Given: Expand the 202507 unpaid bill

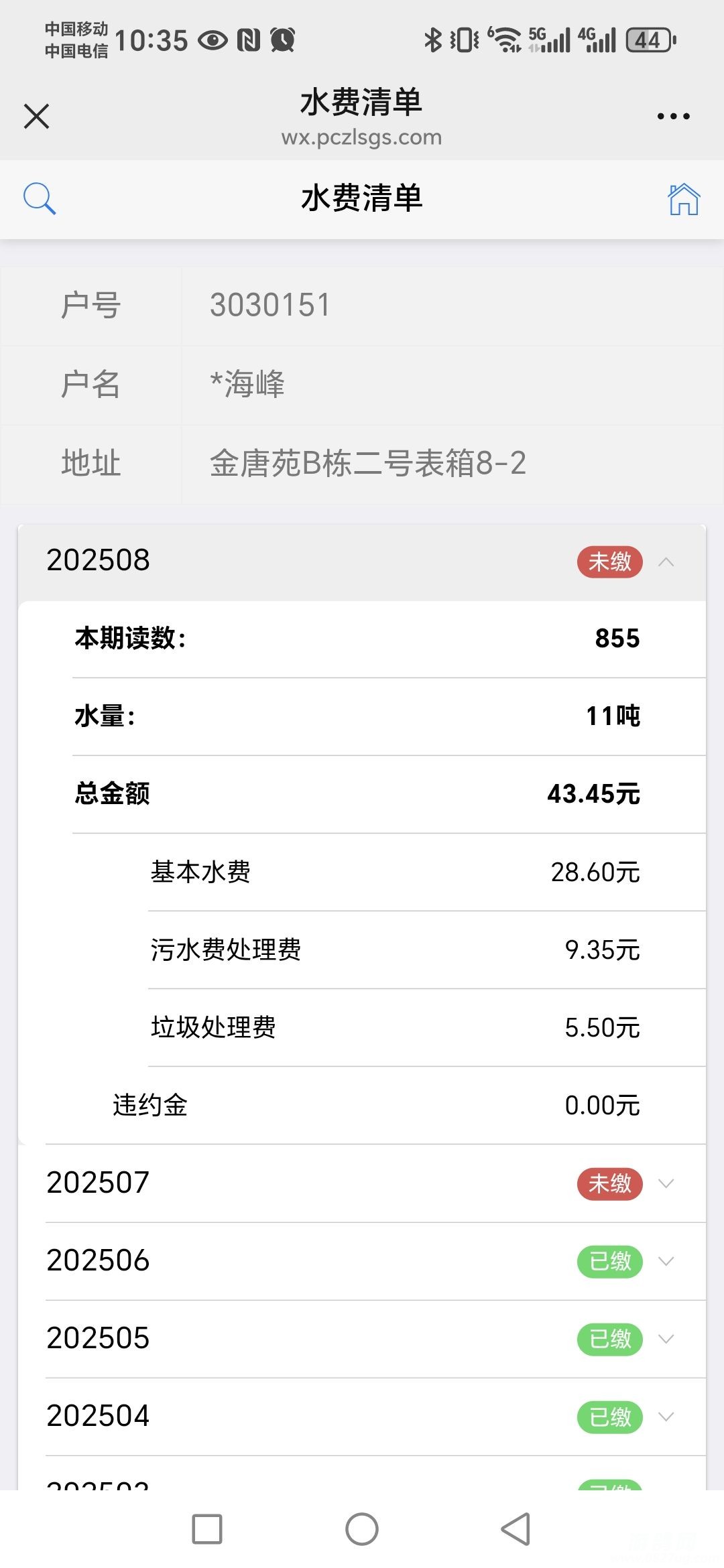Looking at the screenshot, I should (362, 1183).
